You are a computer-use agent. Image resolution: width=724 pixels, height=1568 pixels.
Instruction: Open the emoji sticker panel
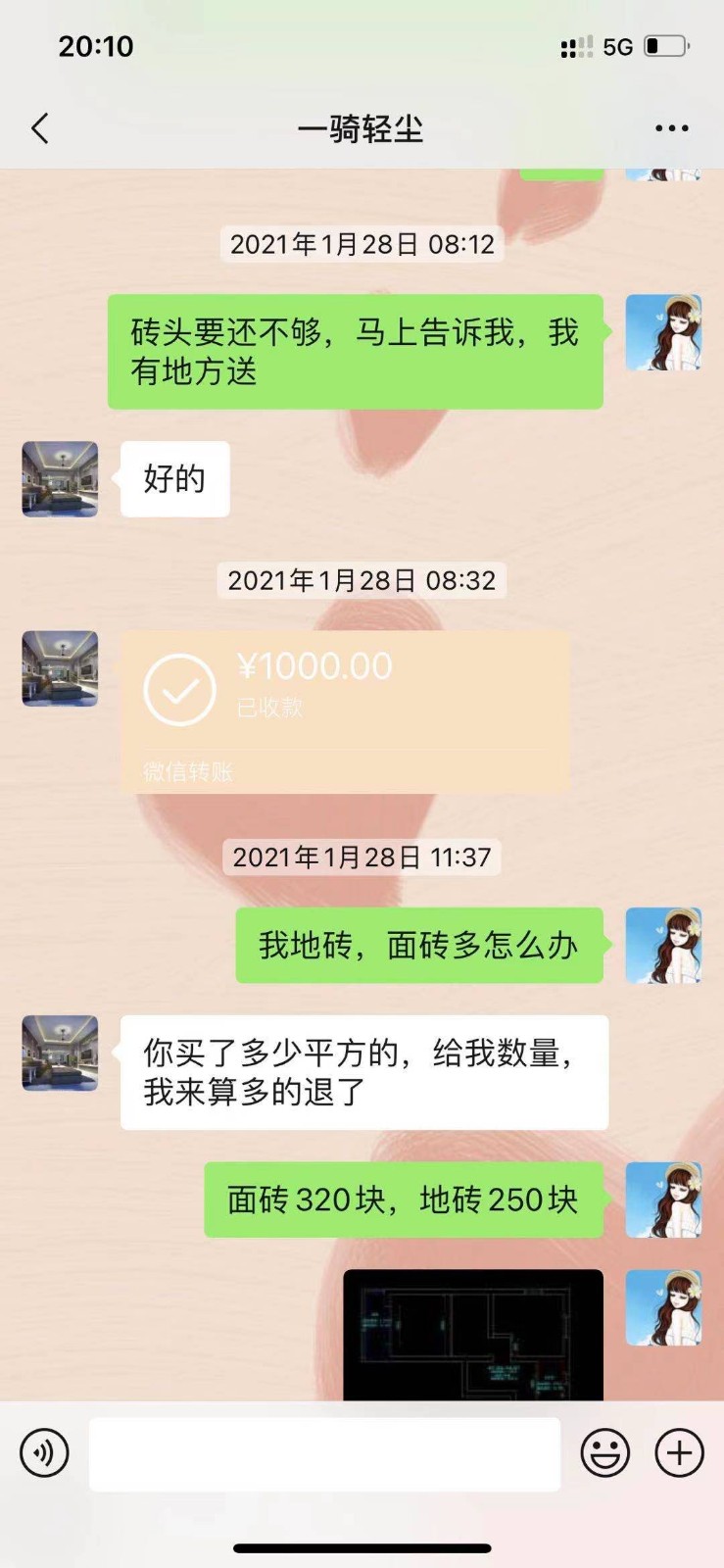[604, 1452]
